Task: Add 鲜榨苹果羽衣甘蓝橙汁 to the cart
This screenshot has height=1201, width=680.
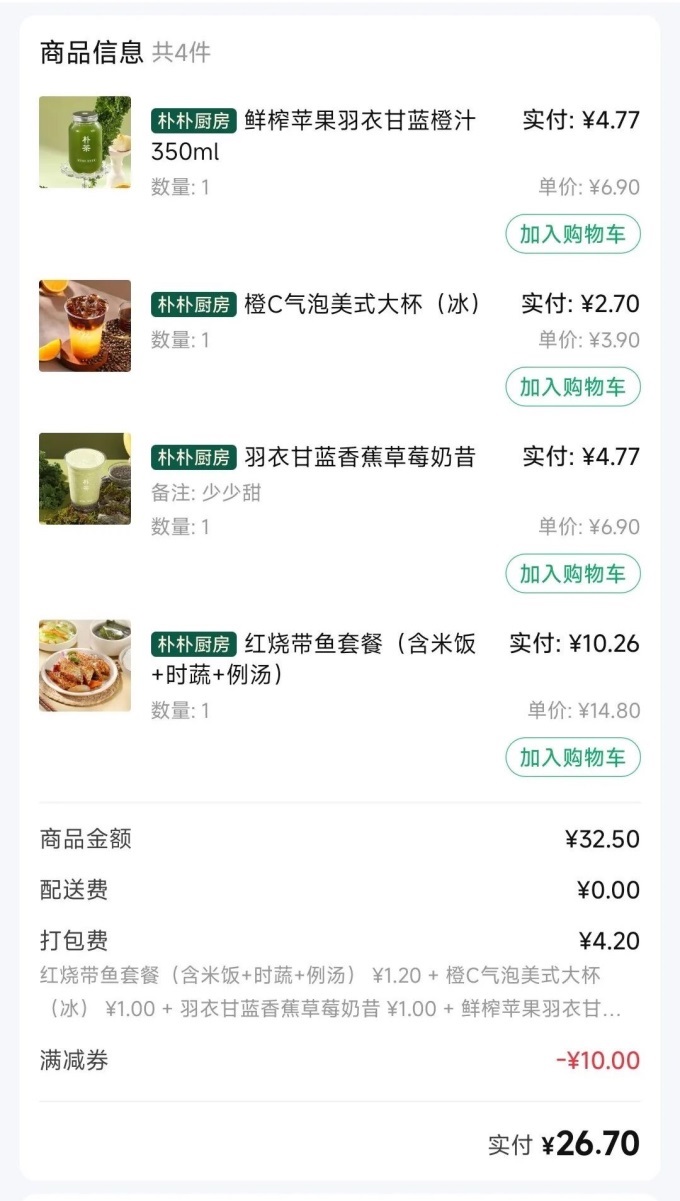Action: click(x=572, y=234)
